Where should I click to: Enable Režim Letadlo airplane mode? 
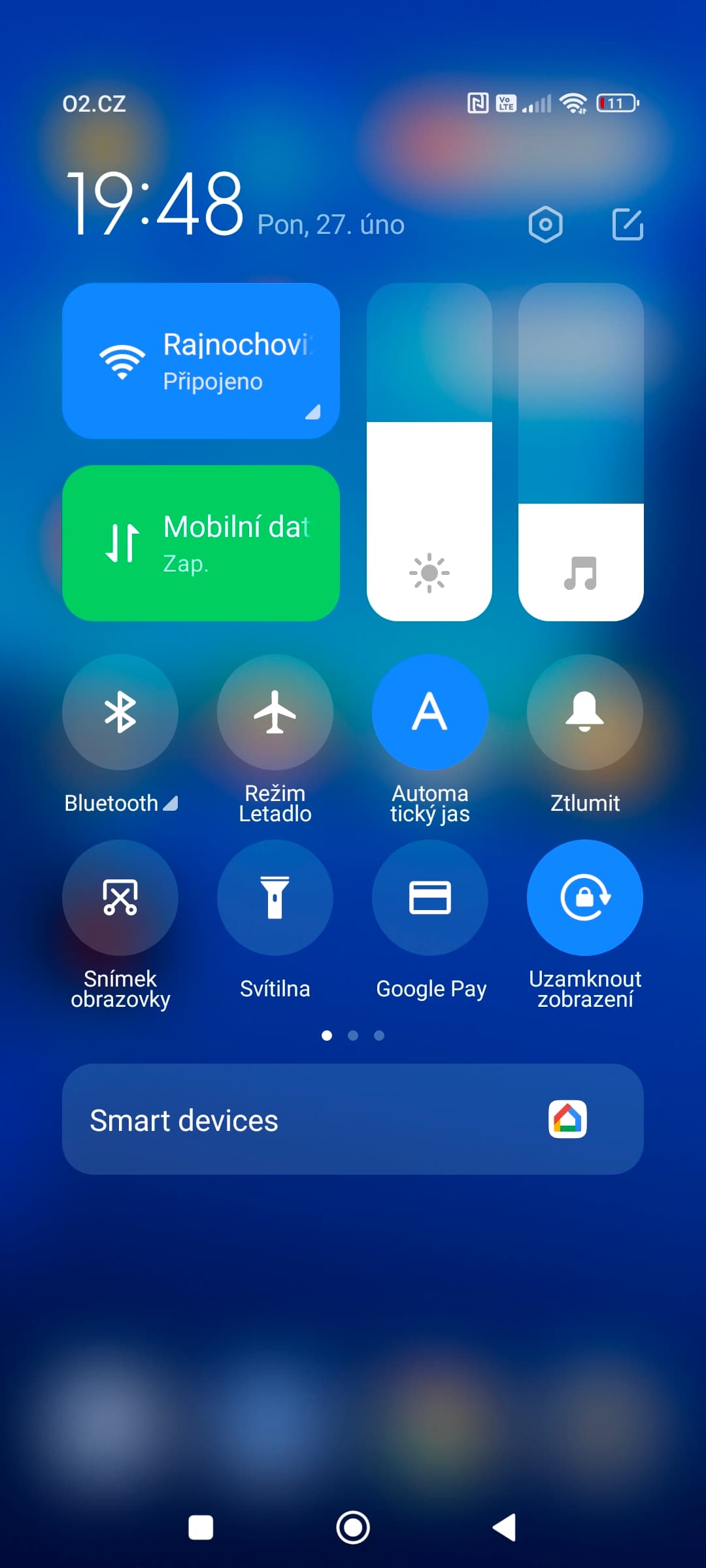pos(275,712)
